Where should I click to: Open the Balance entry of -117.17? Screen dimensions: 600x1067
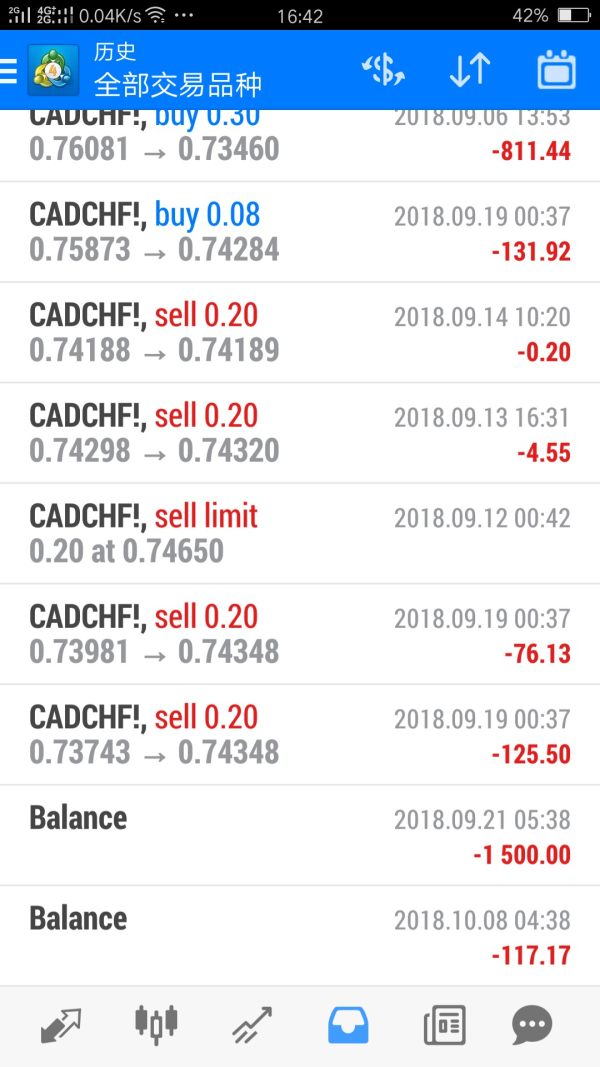point(300,936)
